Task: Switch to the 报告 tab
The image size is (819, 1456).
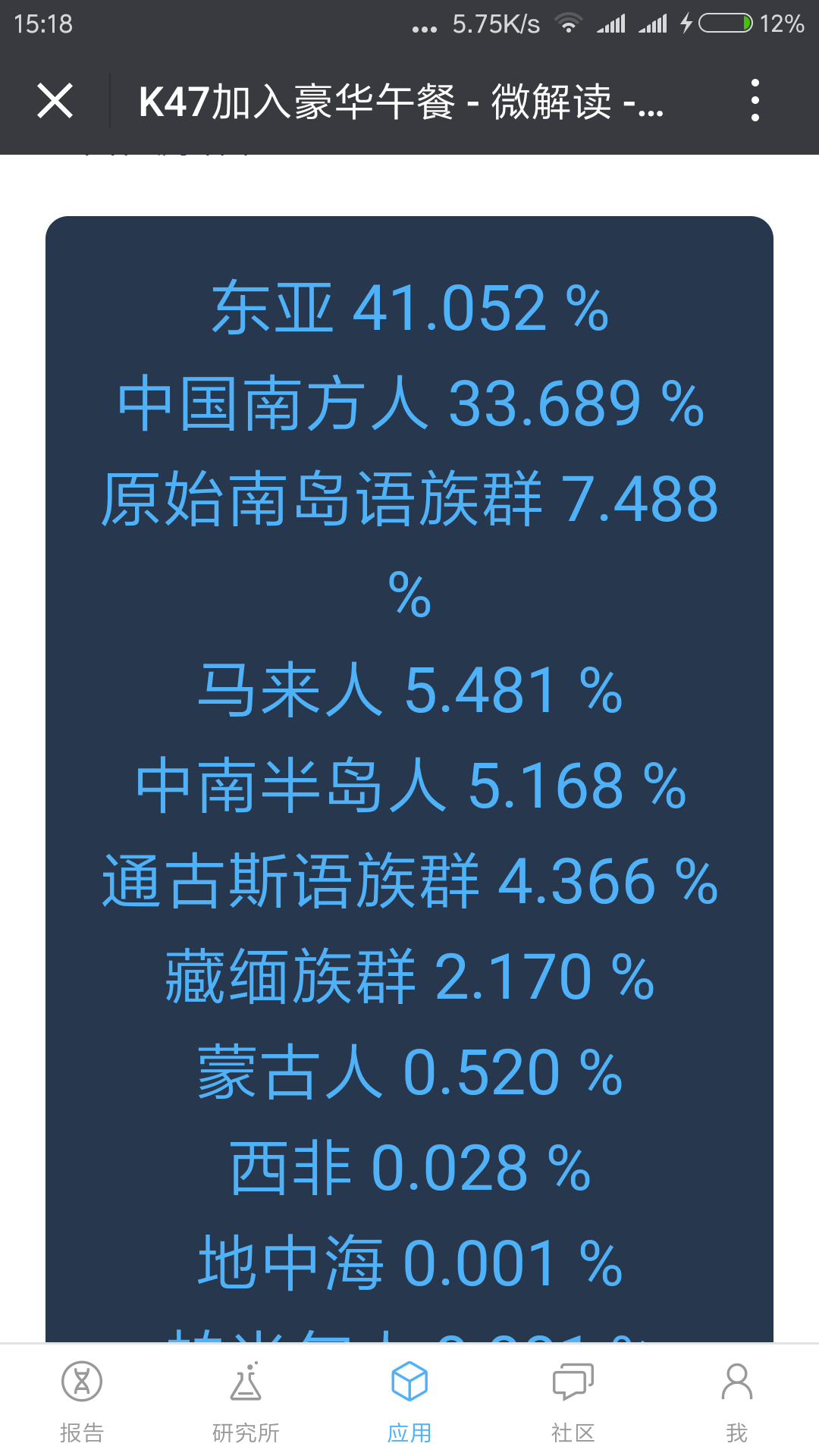Action: [x=82, y=1401]
